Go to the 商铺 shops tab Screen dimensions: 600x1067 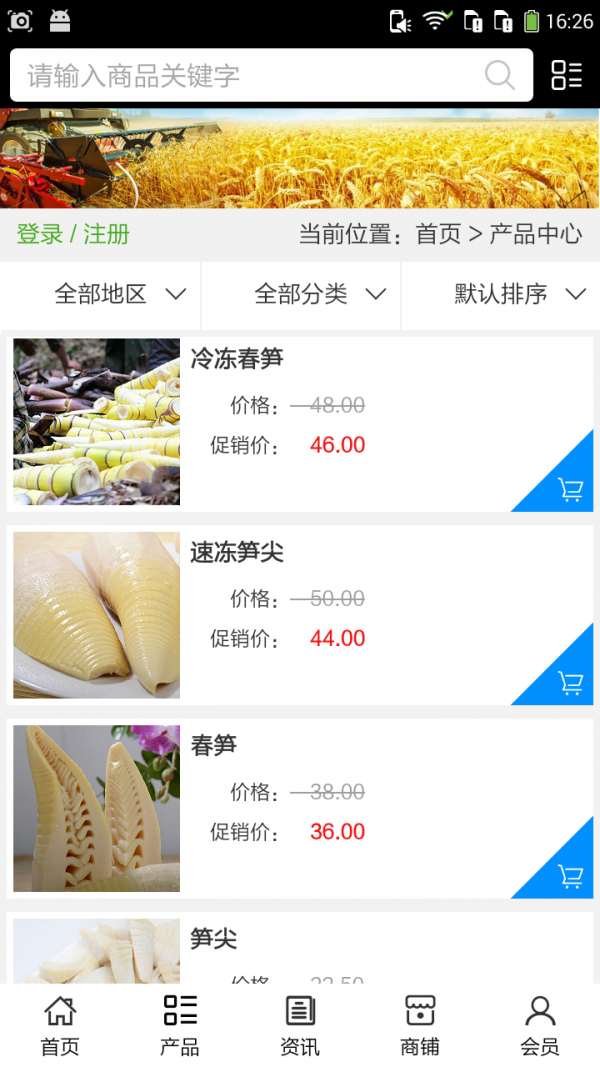420,1025
